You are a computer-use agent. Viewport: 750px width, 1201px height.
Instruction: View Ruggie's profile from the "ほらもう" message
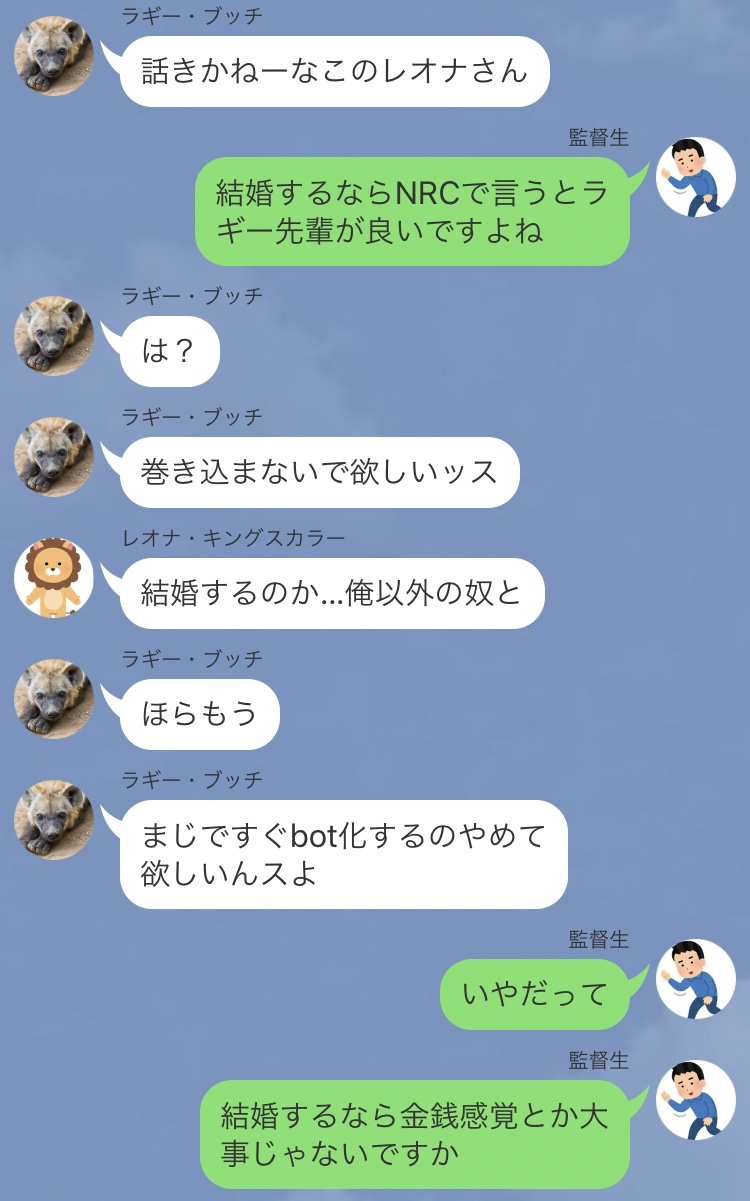coord(54,699)
